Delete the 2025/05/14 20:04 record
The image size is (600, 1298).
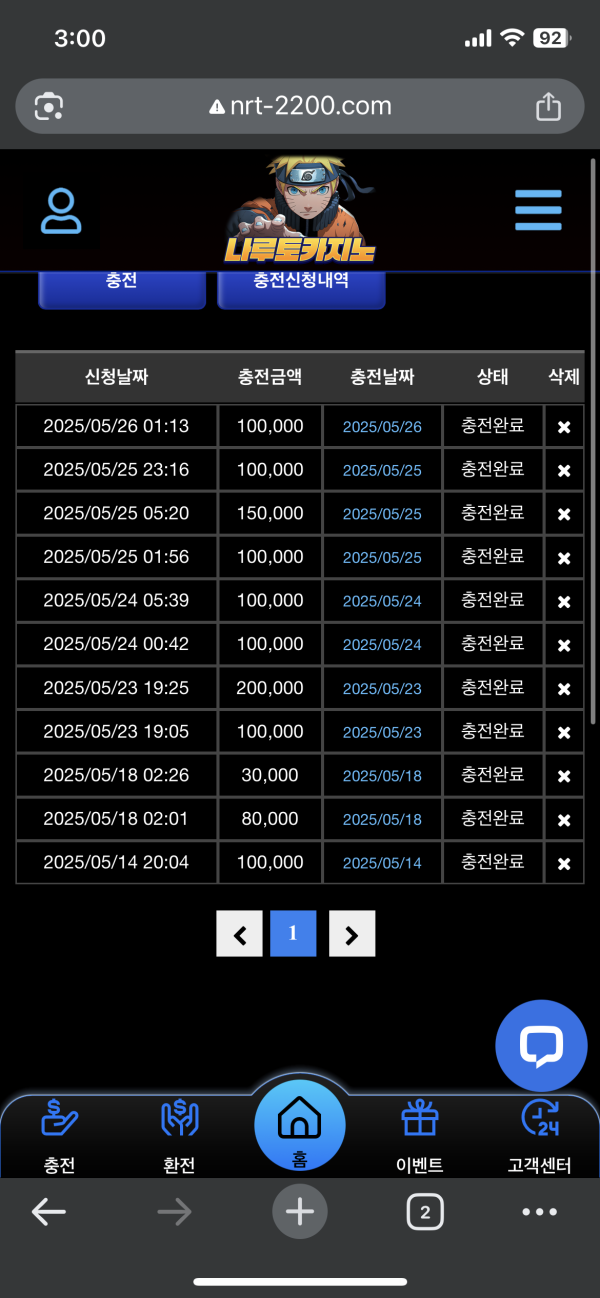point(564,863)
